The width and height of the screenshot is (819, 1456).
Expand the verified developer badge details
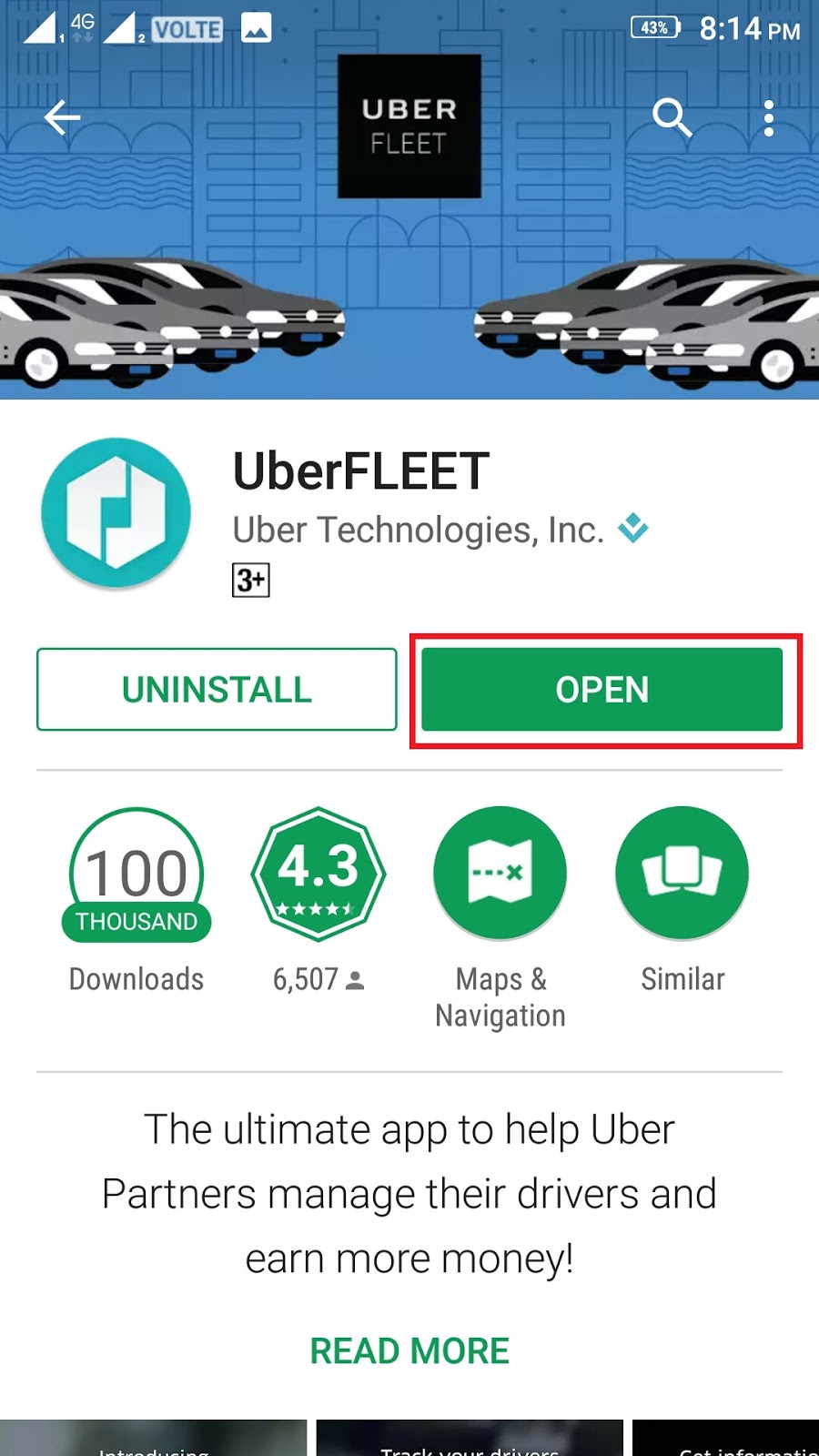coord(635,528)
